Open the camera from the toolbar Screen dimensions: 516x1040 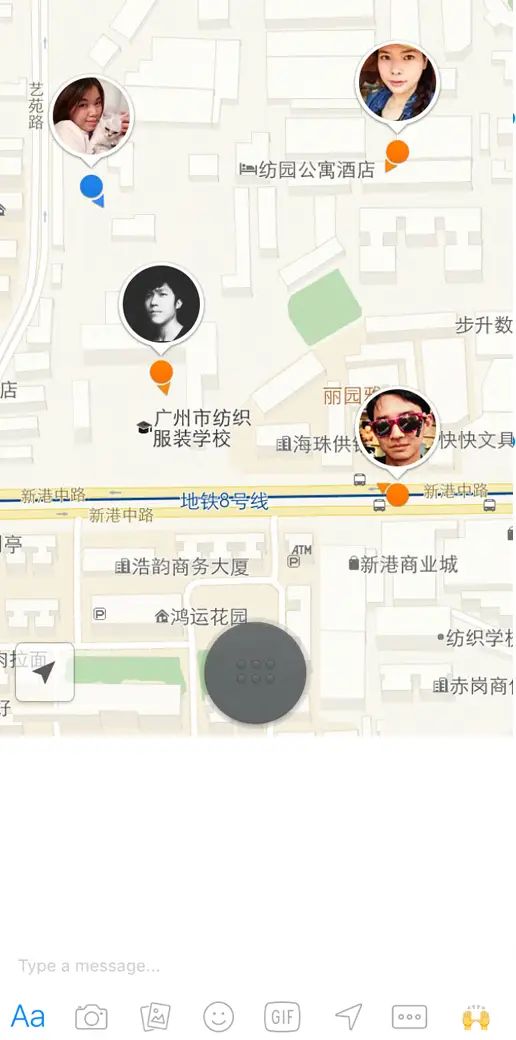coord(91,1016)
